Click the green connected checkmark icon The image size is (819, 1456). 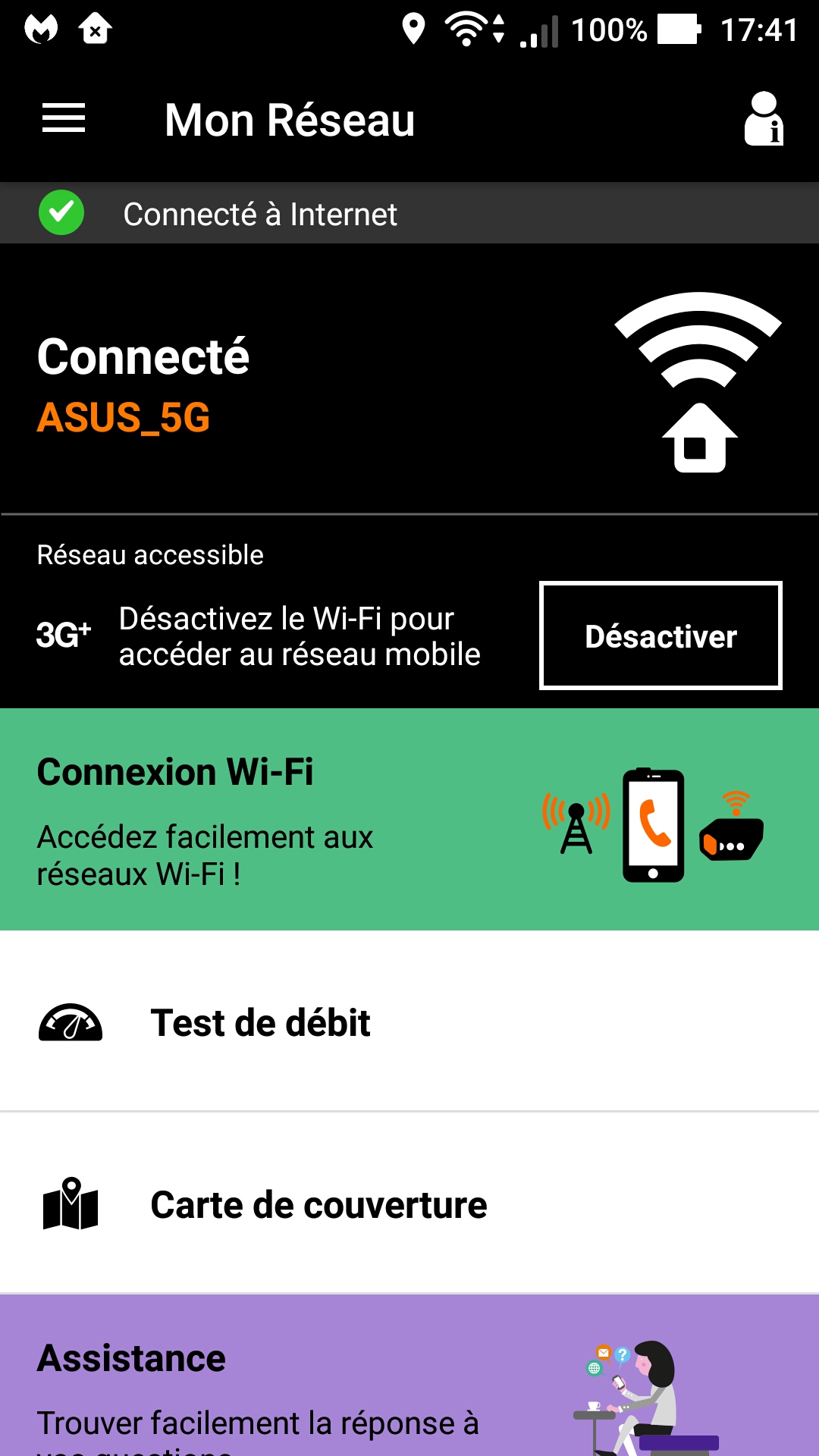(x=61, y=212)
